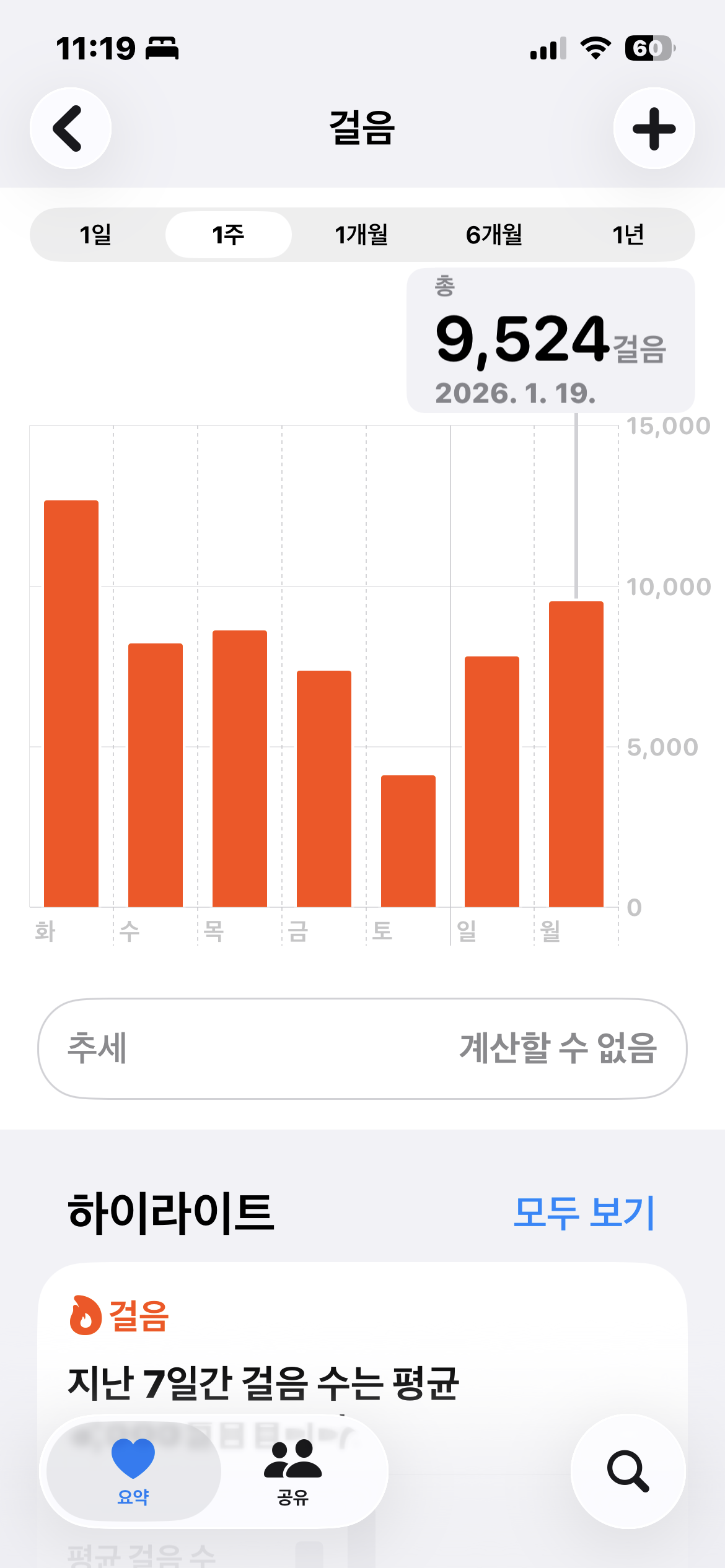This screenshot has width=725, height=1568.
Task: Switch to the 1개월 range
Action: click(361, 235)
